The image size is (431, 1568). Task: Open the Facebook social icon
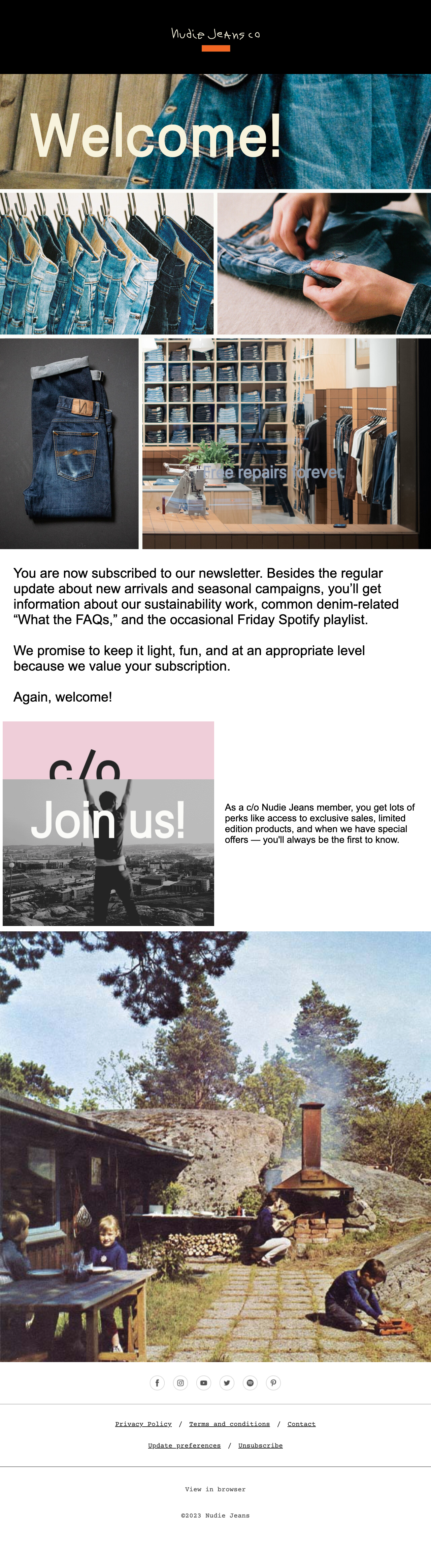(x=157, y=1383)
